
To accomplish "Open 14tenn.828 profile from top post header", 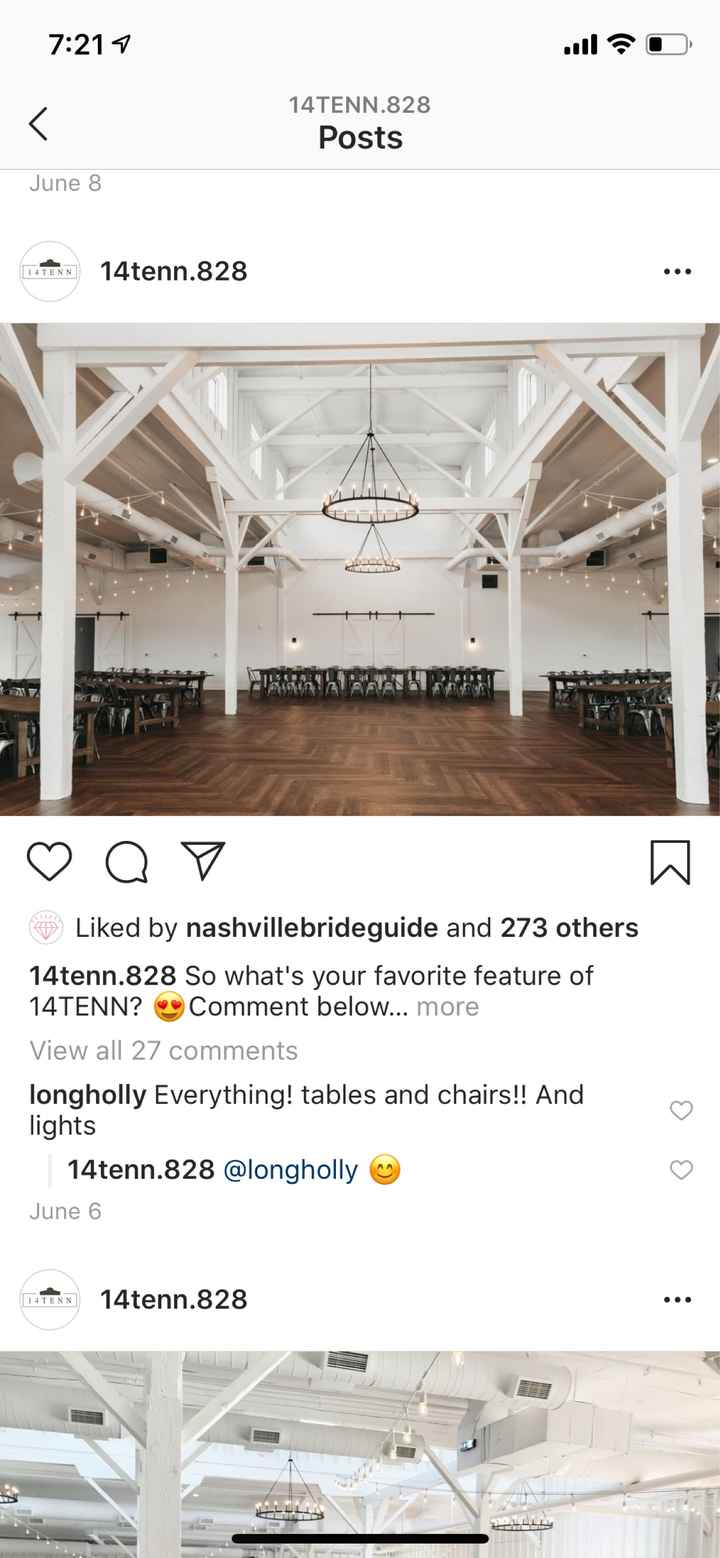I will [173, 271].
